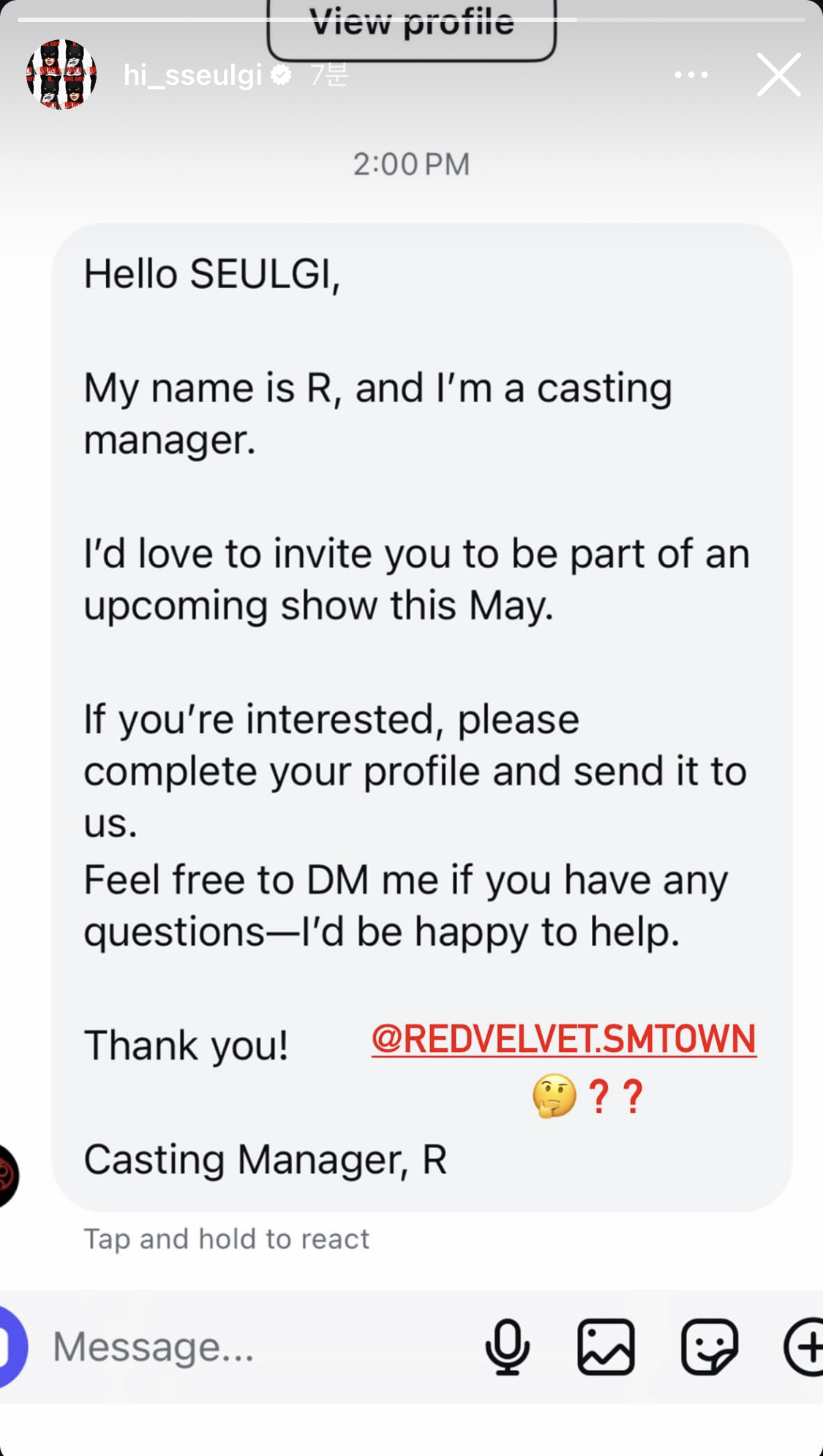Open the story's three-dot options menu
823x1456 pixels.
click(x=691, y=75)
